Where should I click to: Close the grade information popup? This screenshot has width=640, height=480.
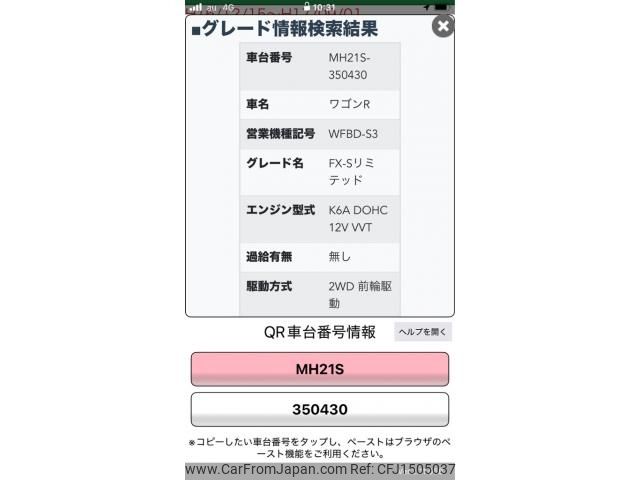(443, 27)
